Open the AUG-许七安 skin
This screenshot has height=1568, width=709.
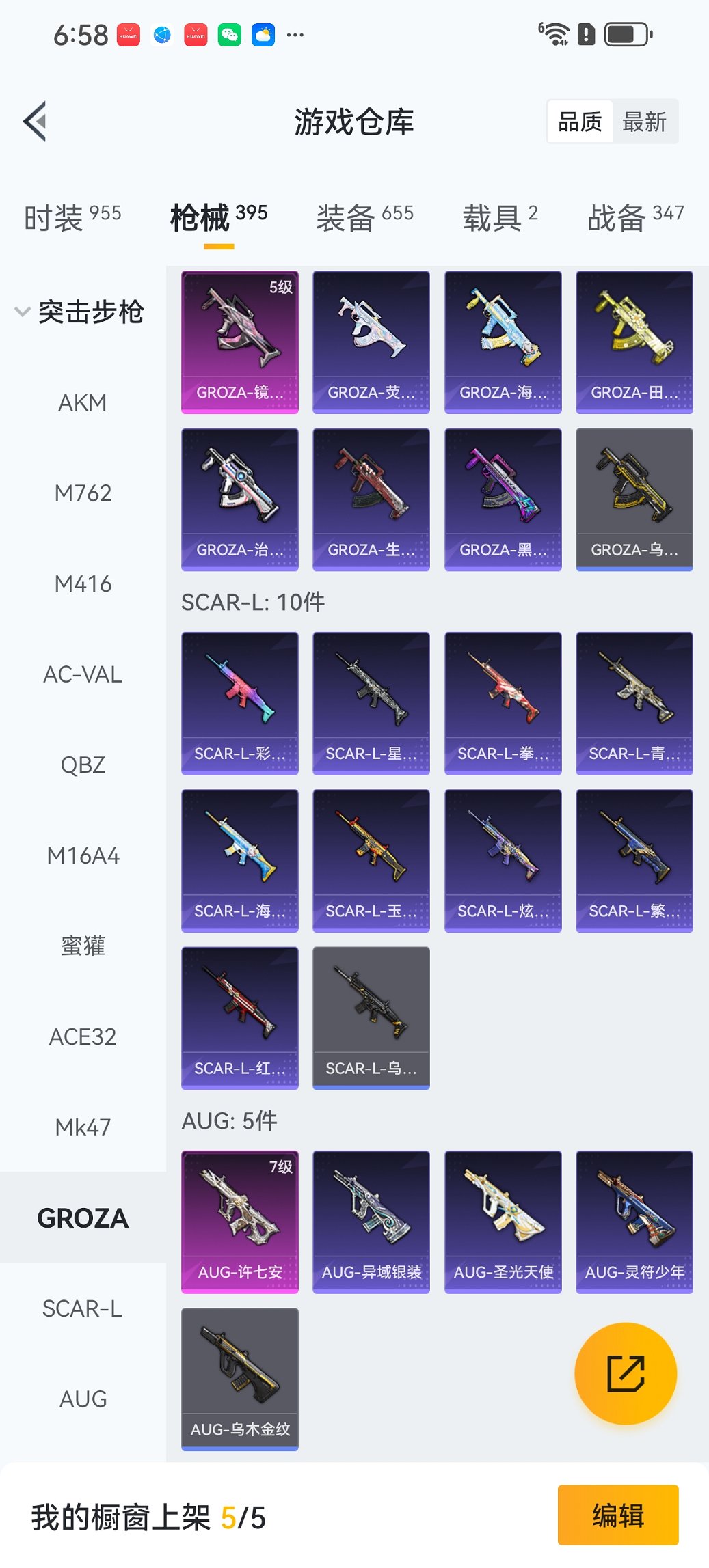coord(240,1222)
